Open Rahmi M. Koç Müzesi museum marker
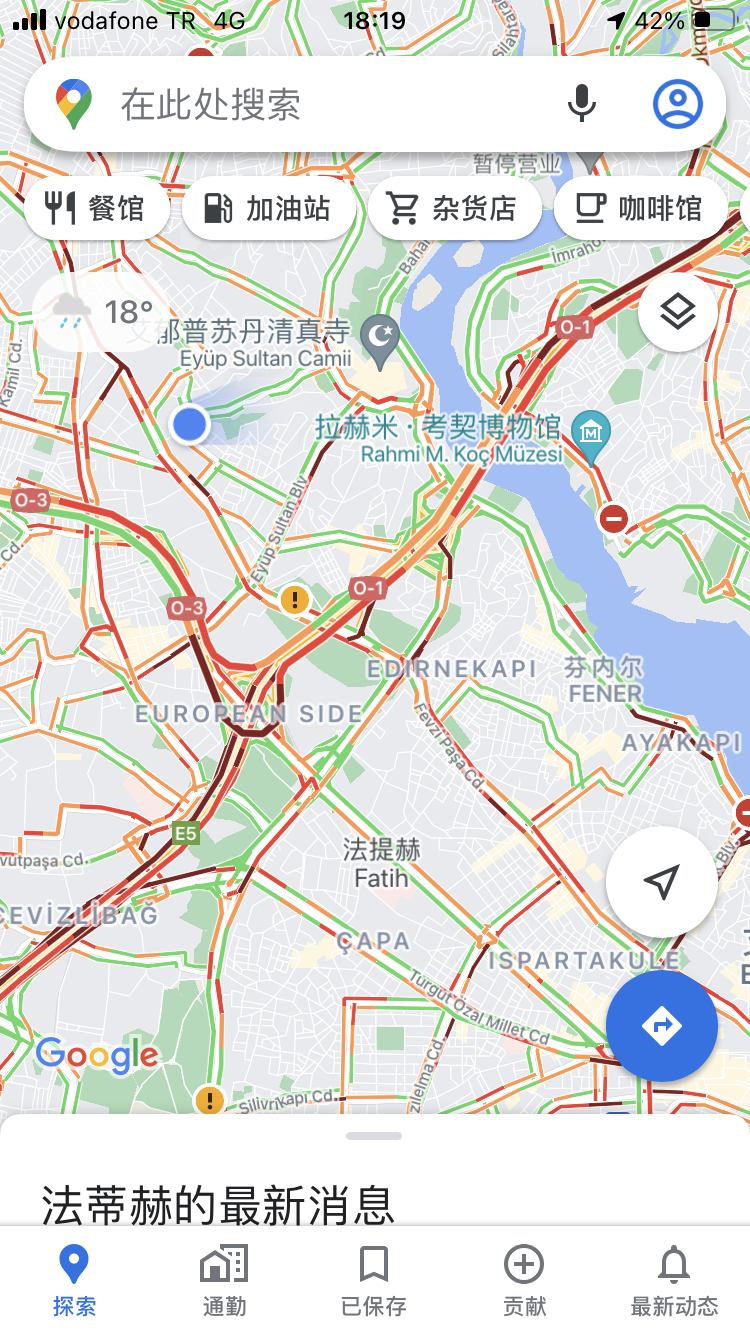The width and height of the screenshot is (750, 1334). 592,432
